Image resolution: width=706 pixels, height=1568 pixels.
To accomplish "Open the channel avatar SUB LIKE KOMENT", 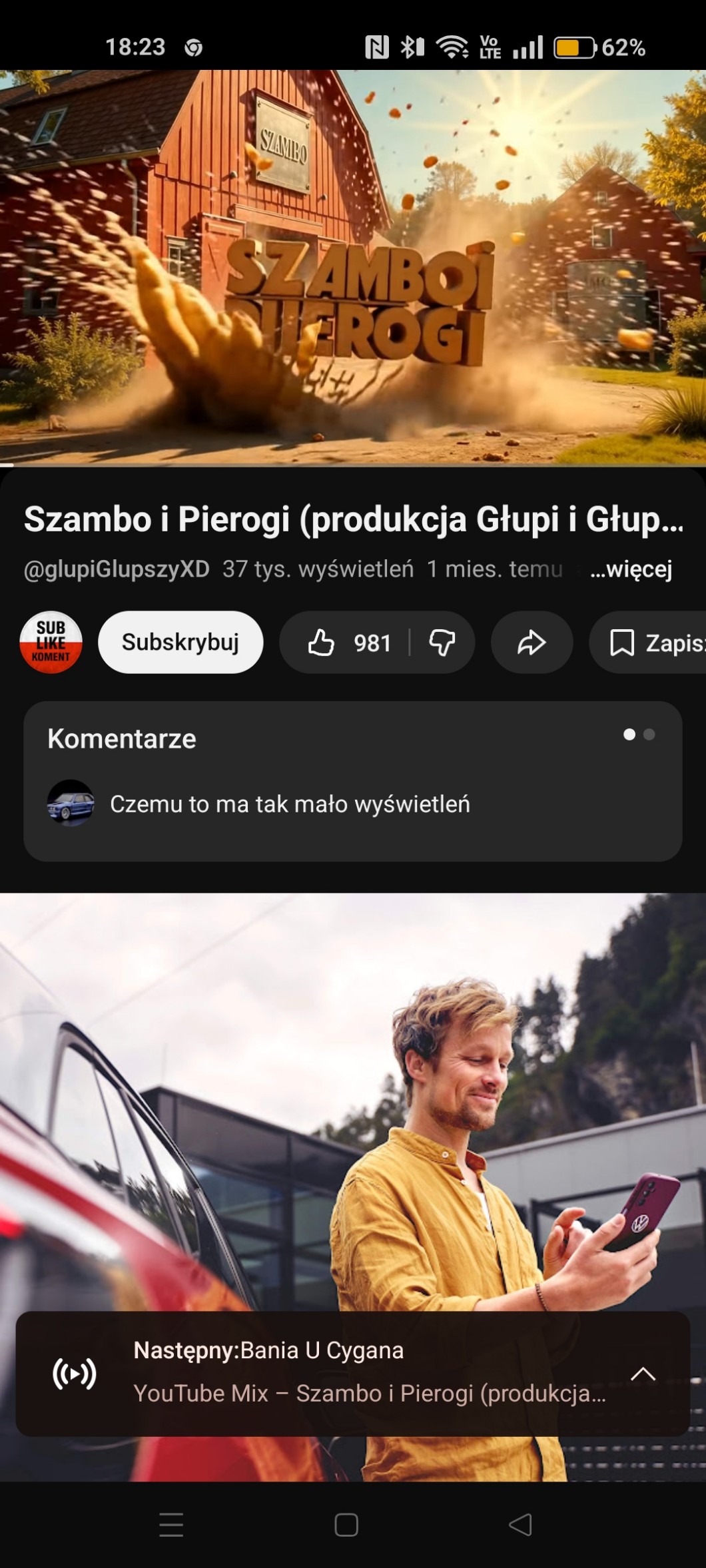I will click(51, 643).
